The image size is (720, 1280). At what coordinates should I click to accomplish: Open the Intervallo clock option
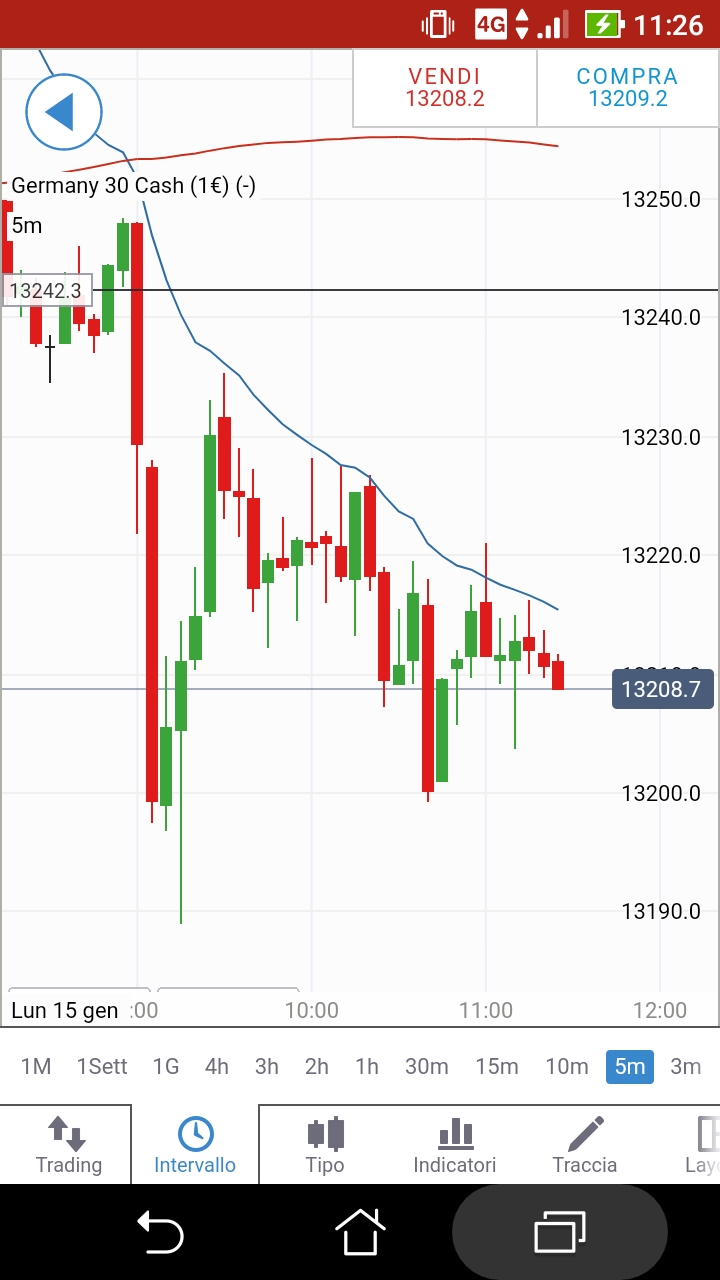(x=195, y=1145)
